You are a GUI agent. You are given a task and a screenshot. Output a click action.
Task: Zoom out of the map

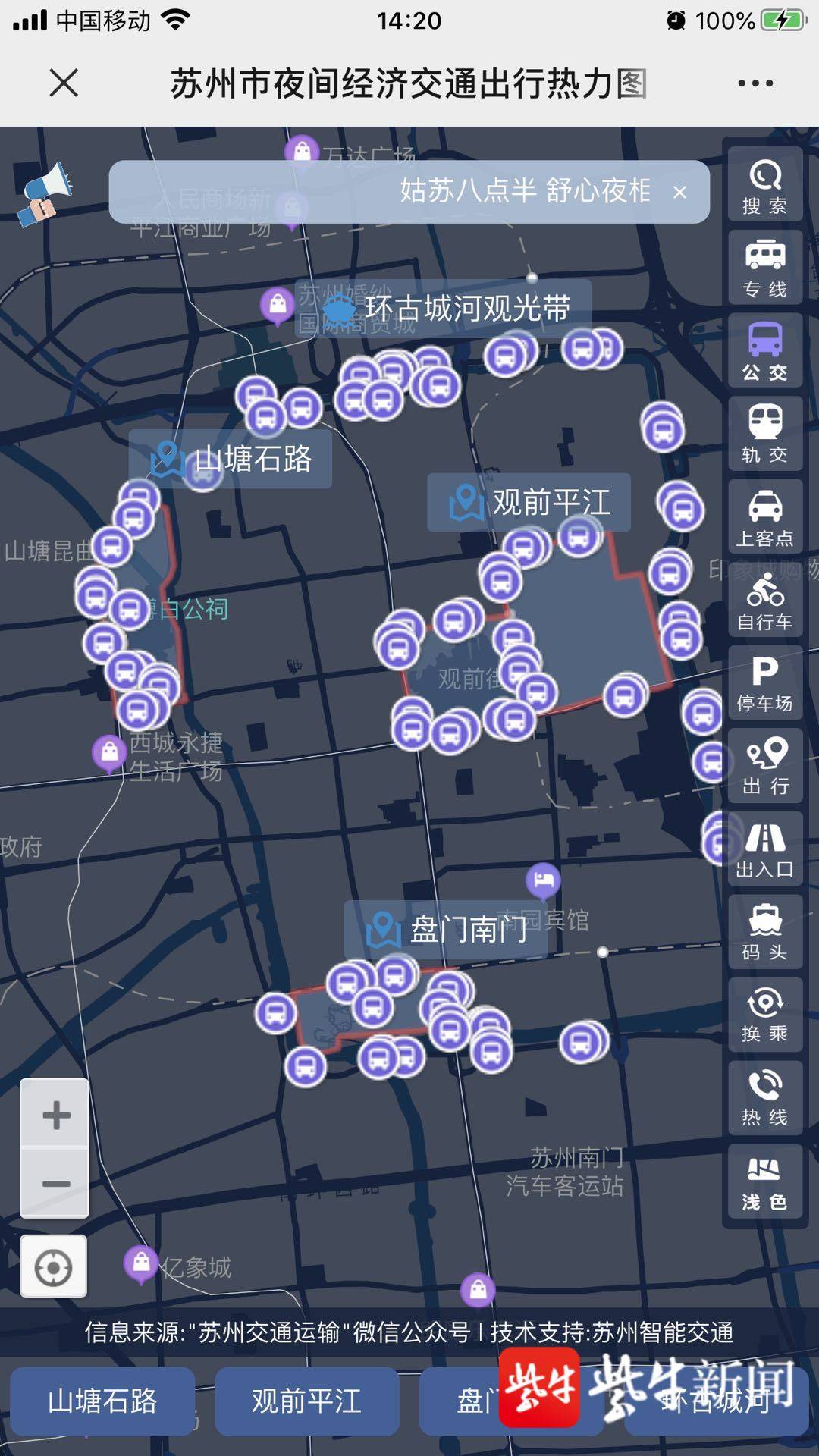pyautogui.click(x=55, y=1183)
